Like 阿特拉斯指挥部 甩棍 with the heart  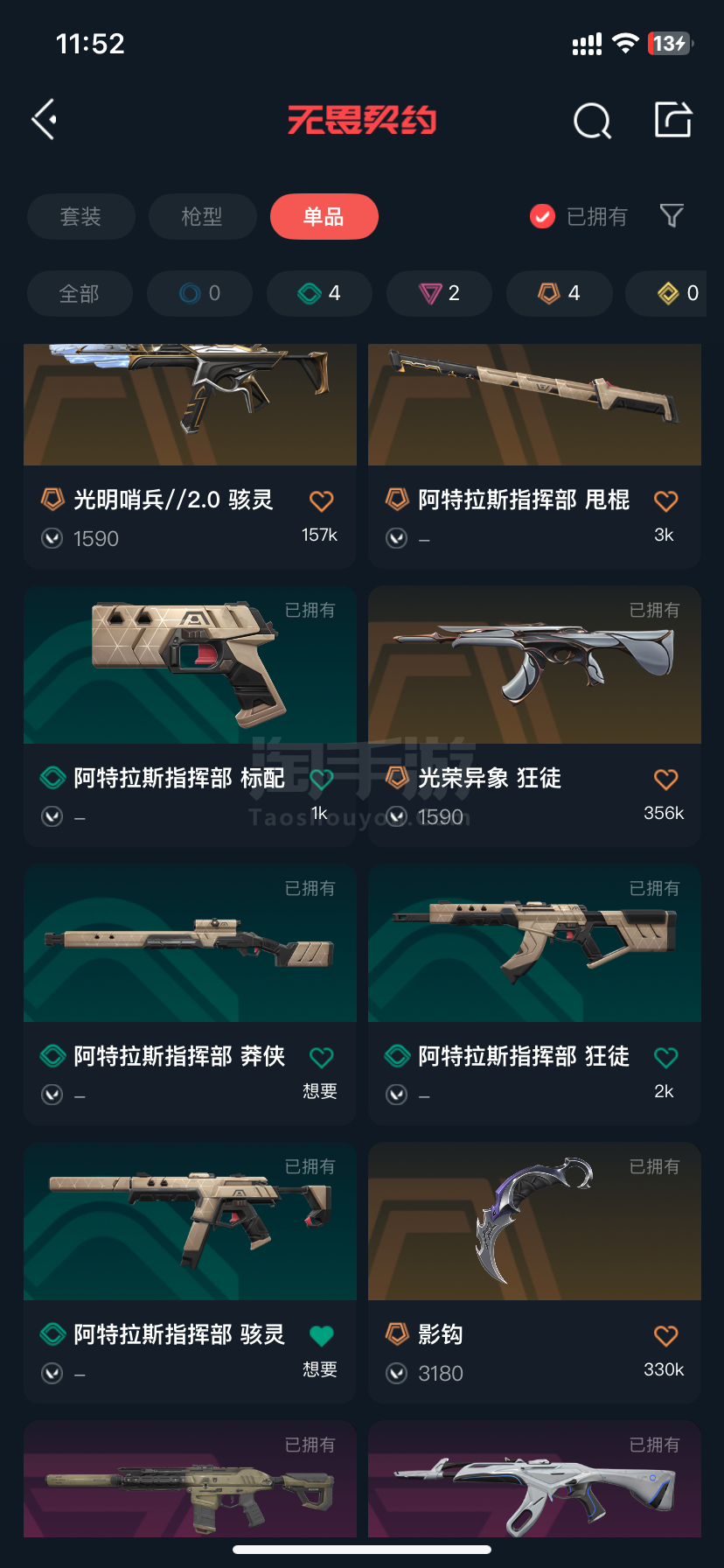coord(665,501)
